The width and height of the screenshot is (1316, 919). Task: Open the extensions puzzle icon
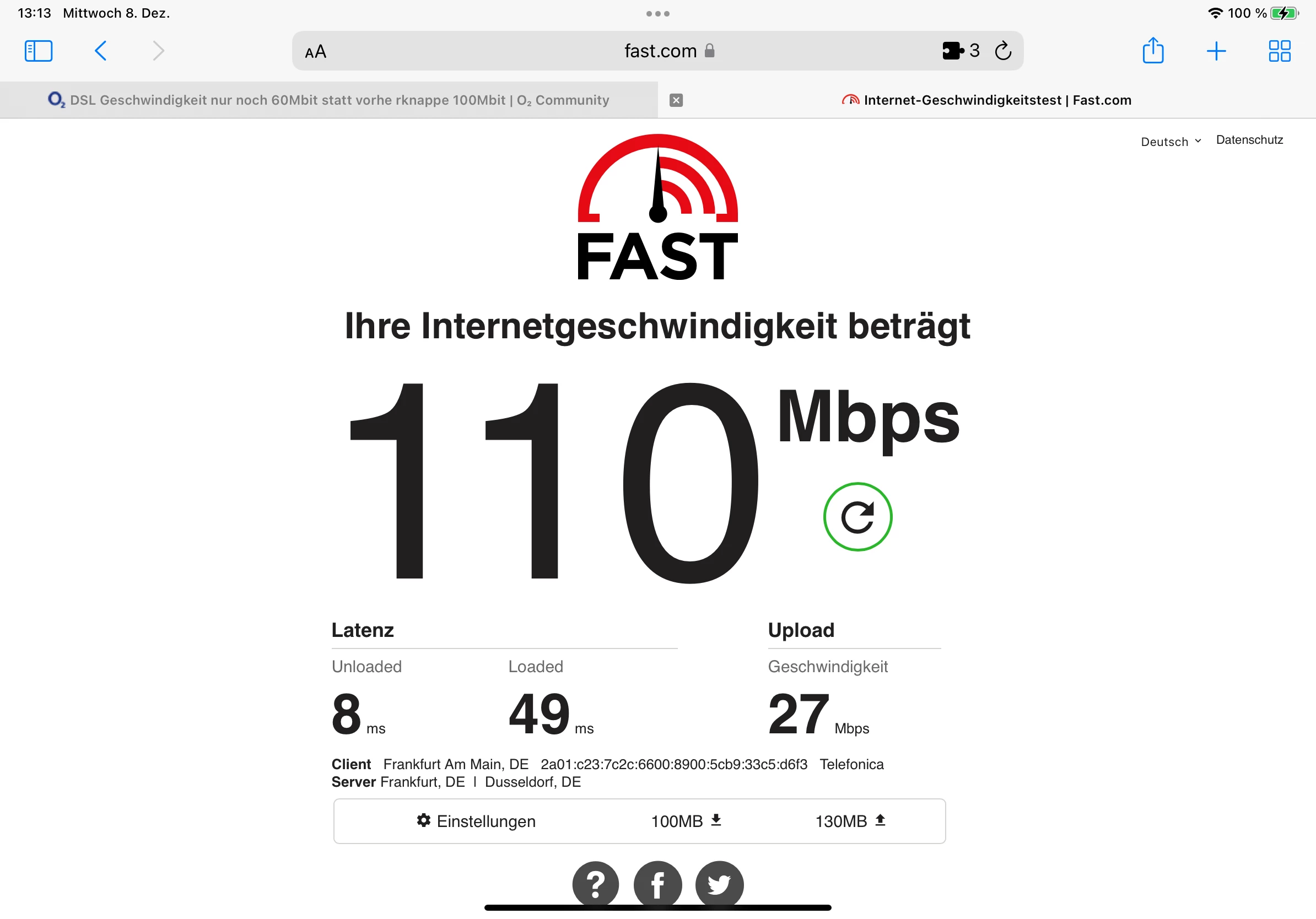(953, 51)
